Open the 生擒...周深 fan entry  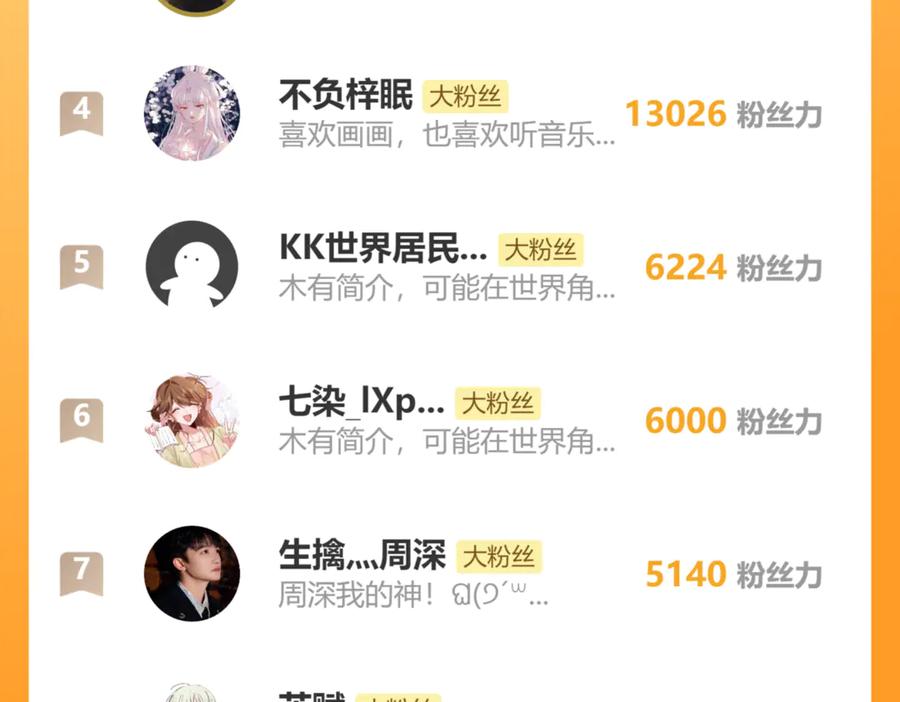(x=449, y=573)
